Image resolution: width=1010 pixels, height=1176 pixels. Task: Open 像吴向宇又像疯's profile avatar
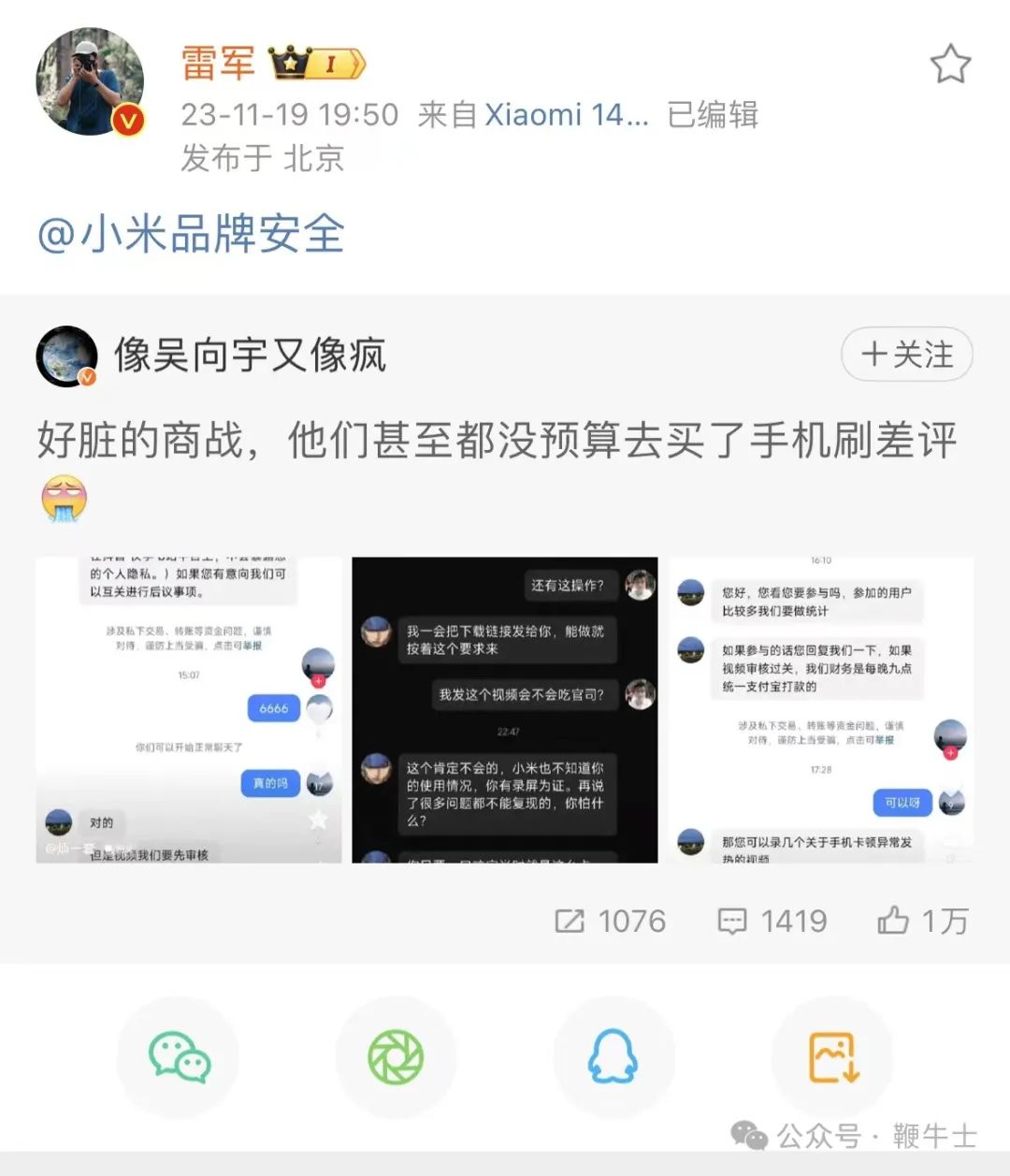66,356
